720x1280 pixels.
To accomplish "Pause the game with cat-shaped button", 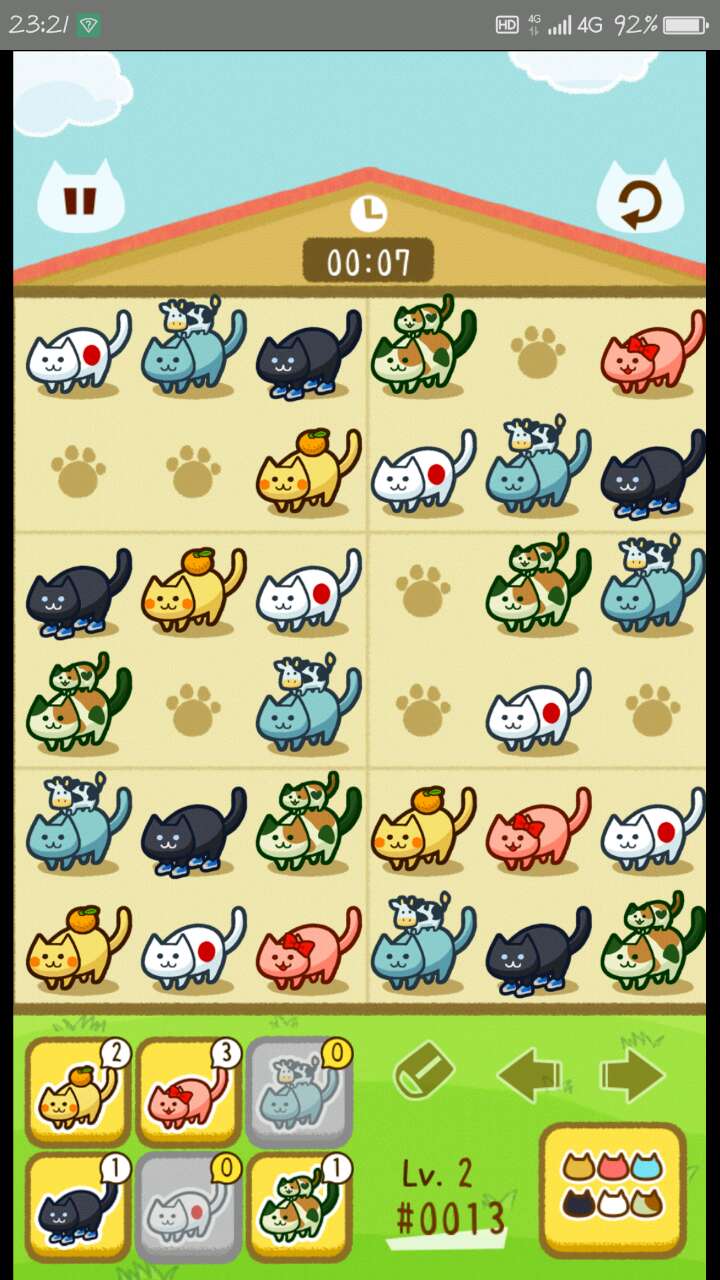I will point(80,198).
